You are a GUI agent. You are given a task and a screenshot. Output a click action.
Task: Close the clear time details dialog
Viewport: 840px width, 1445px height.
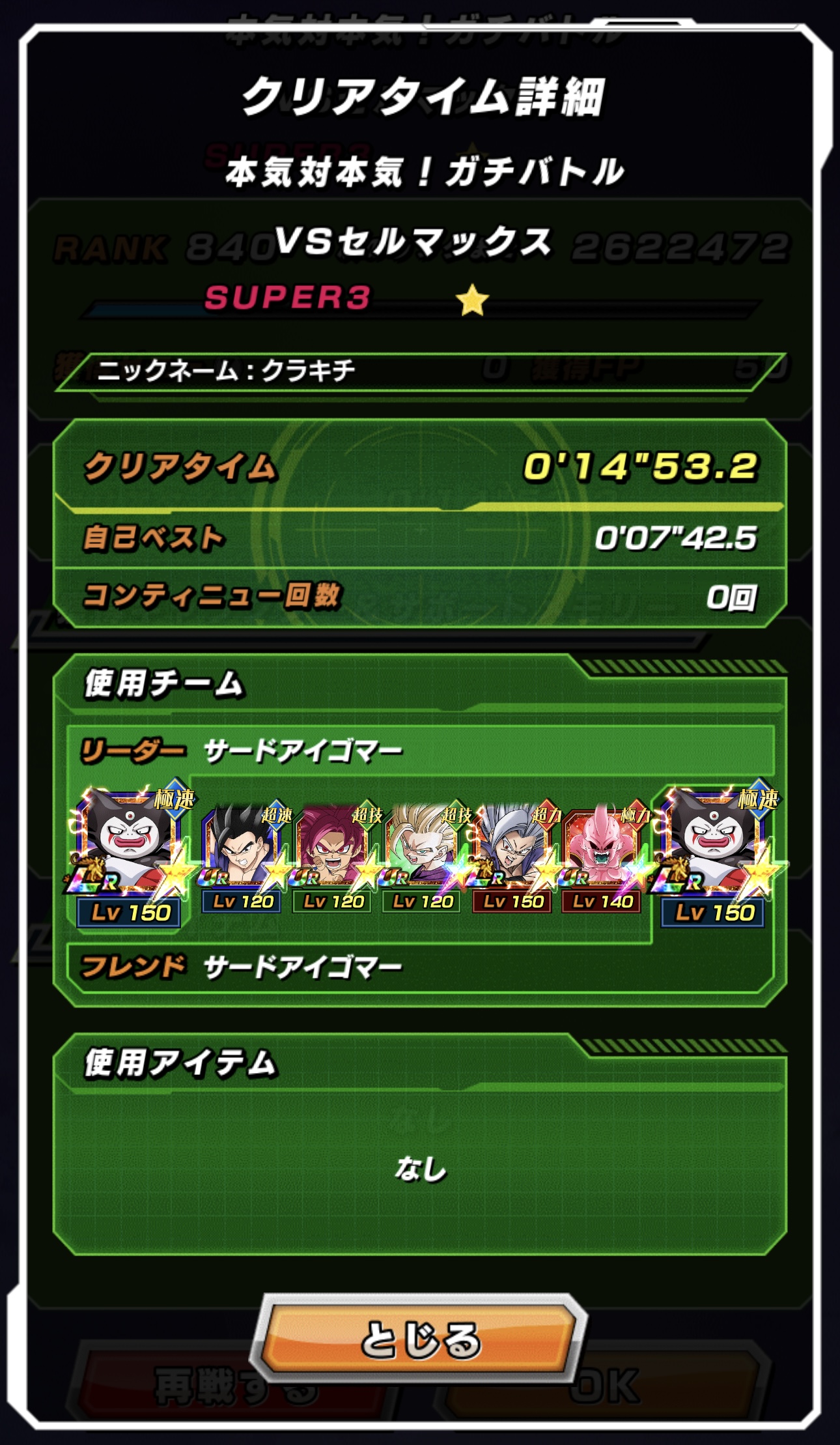419,1339
